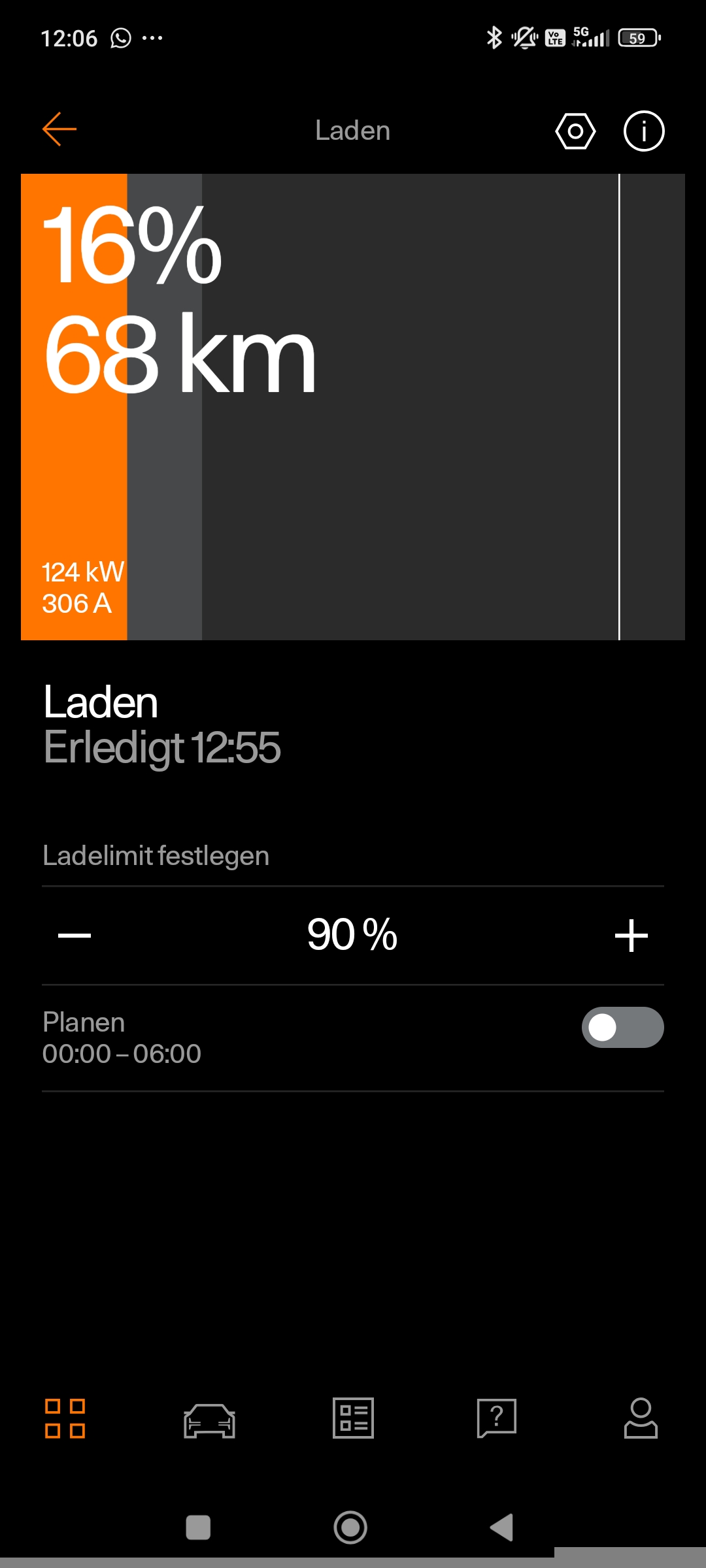Go back using the orange arrow

pos(59,129)
